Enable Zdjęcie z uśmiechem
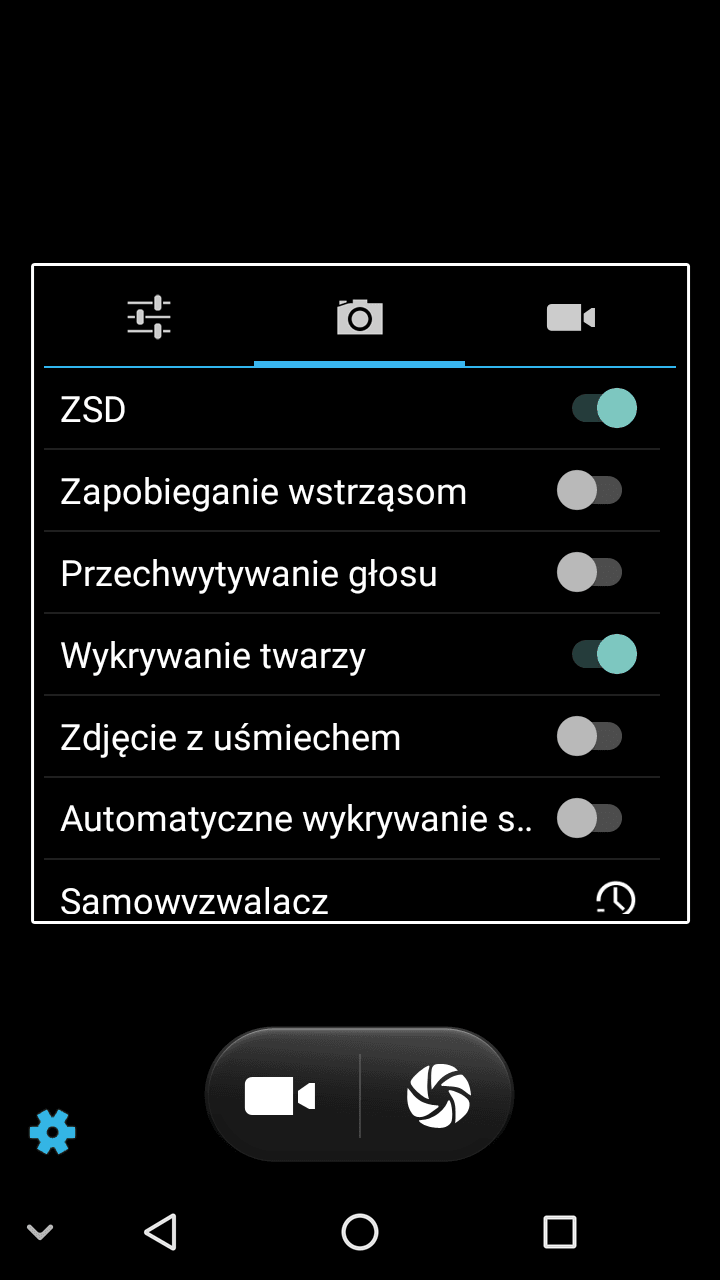720x1280 pixels. click(x=589, y=736)
